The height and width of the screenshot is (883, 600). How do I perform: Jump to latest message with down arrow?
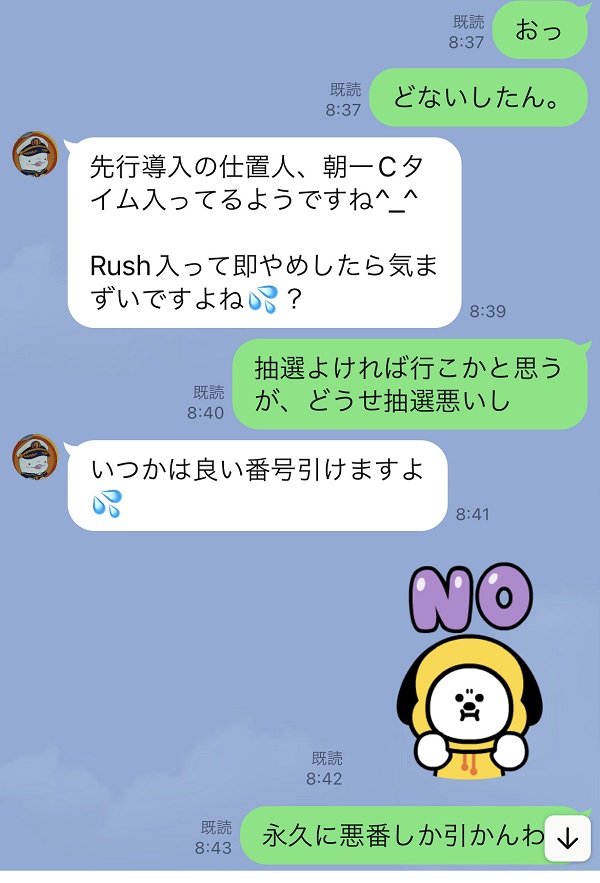(567, 839)
